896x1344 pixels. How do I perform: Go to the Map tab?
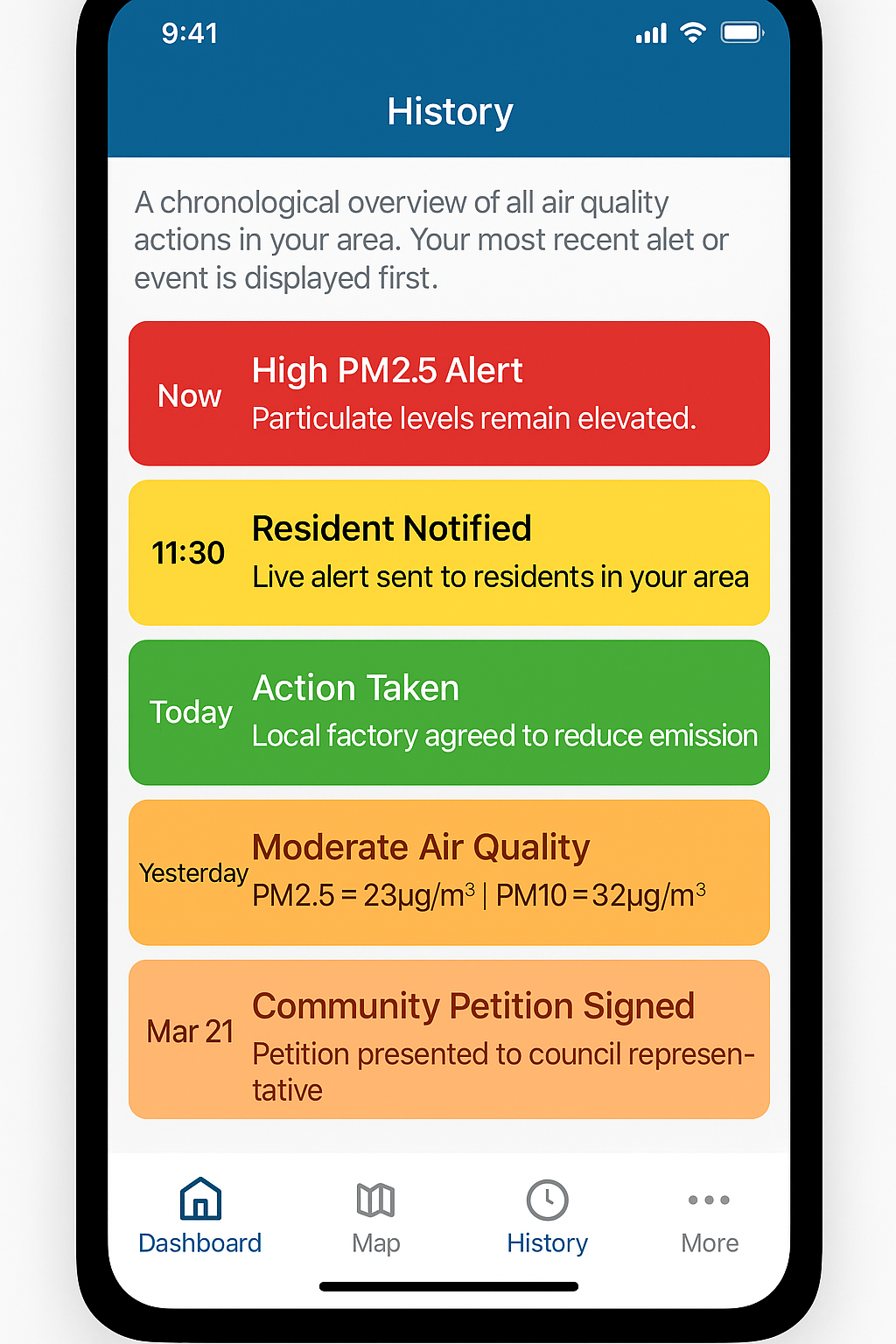click(376, 1216)
